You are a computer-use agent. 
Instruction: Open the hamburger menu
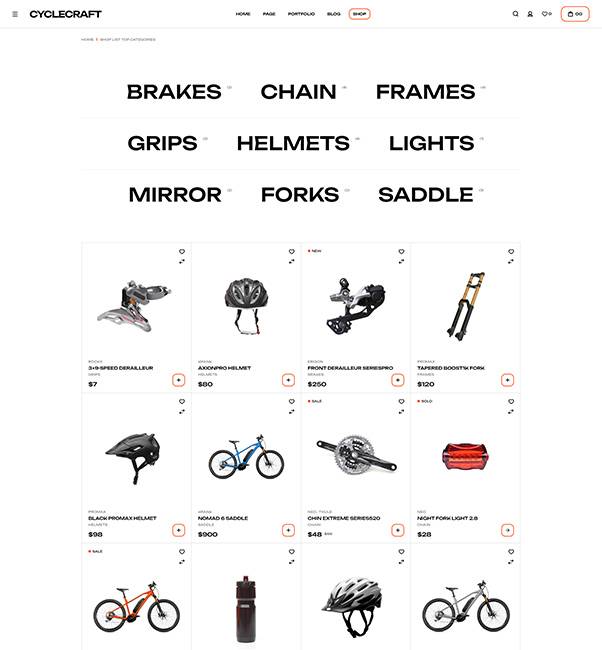pyautogui.click(x=15, y=14)
